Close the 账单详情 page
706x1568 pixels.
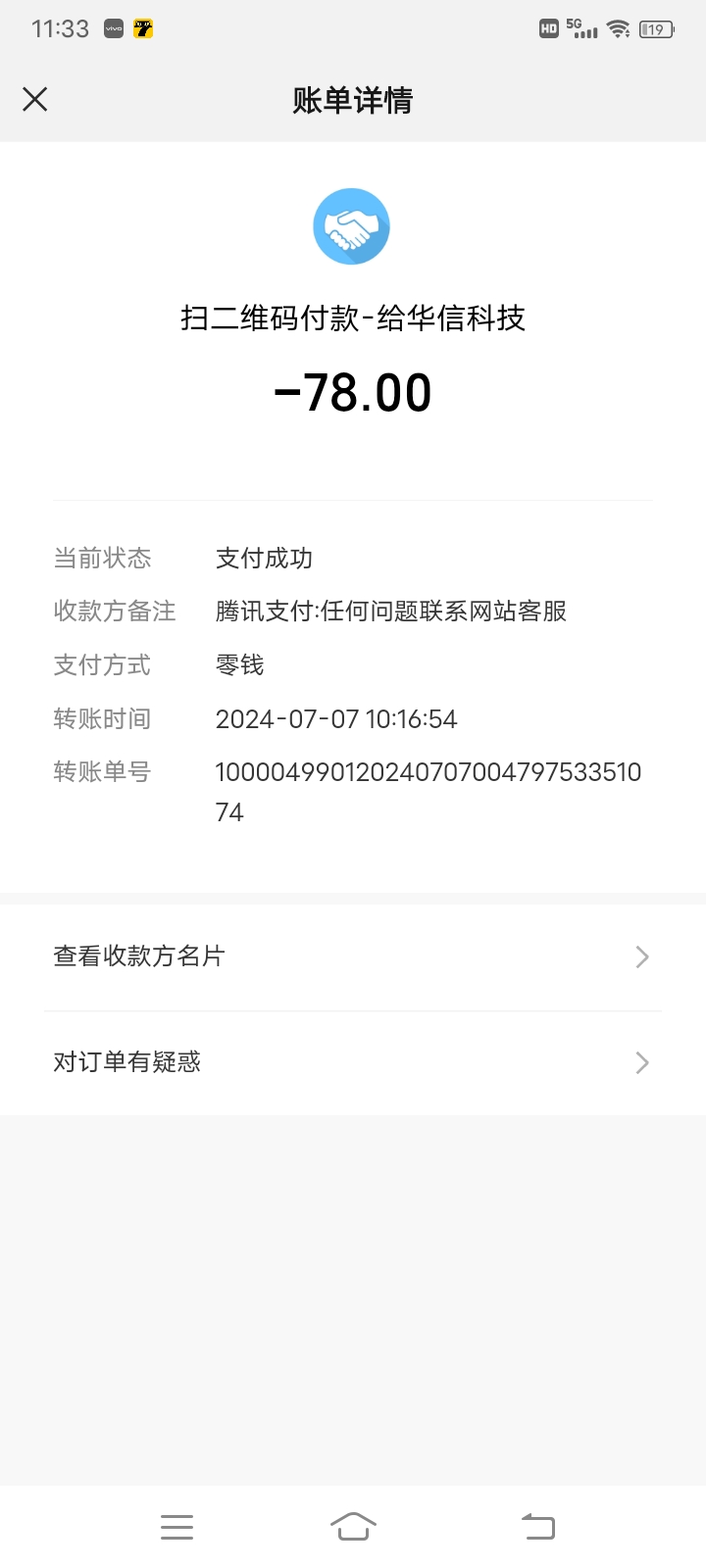(x=35, y=99)
